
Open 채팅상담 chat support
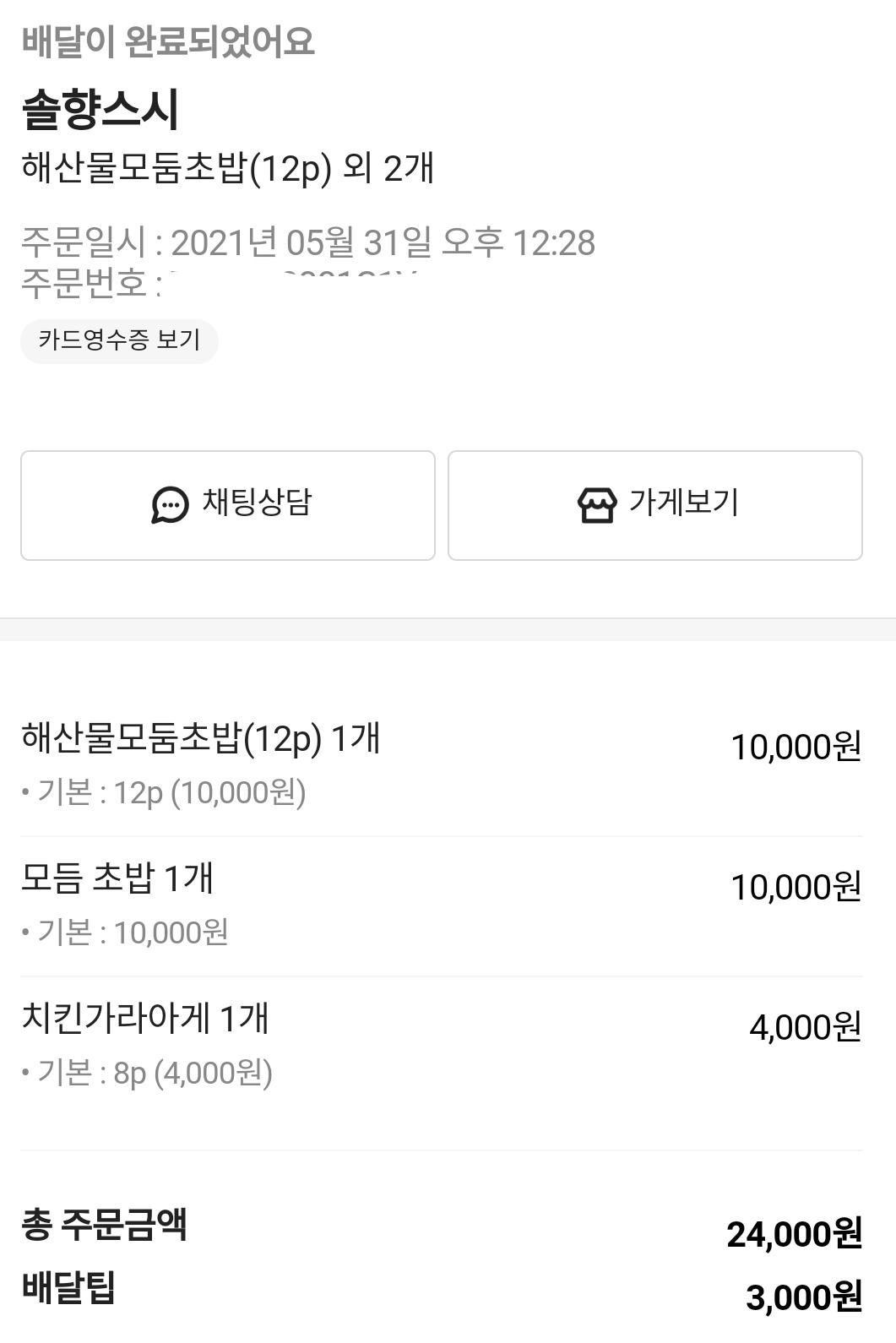228,505
